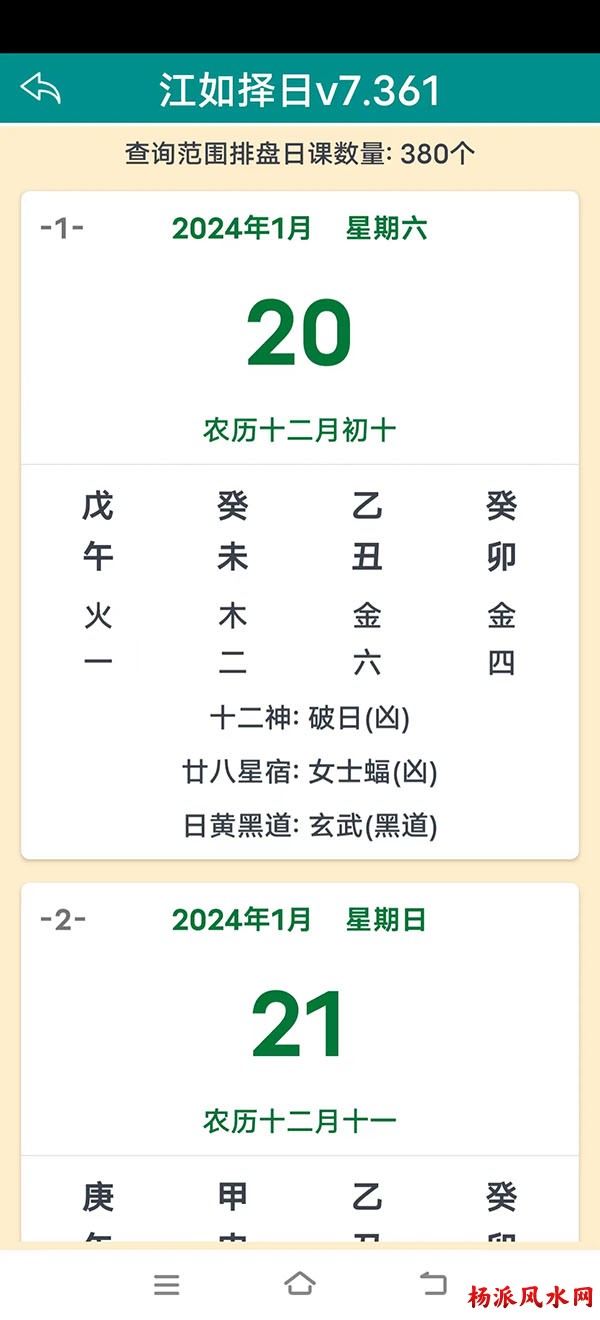Open the January 21 date card
Screen dimensions: 600x1320
299,1025
